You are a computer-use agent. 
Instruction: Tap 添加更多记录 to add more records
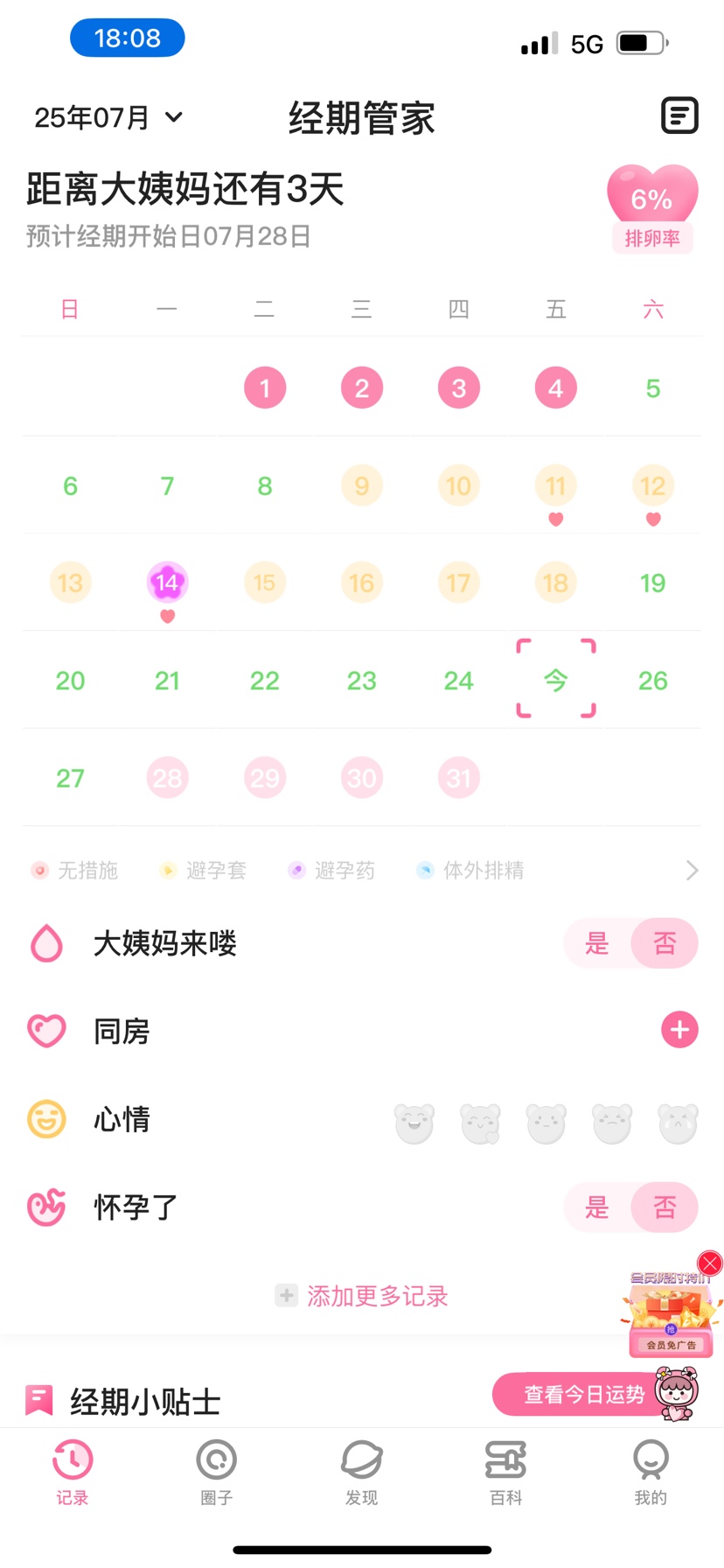[362, 1296]
